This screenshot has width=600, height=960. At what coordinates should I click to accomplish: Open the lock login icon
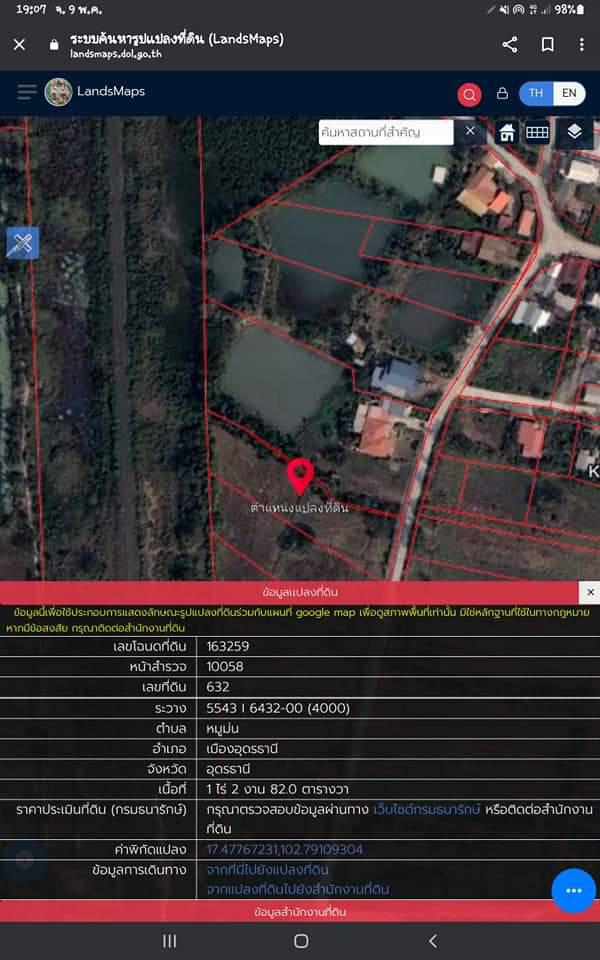click(x=502, y=93)
